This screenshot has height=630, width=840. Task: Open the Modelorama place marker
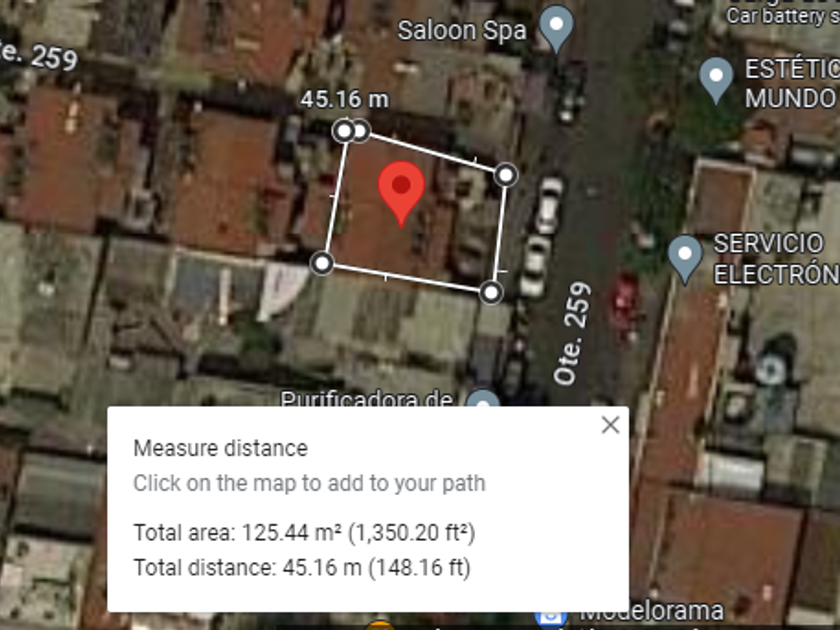[x=551, y=615]
